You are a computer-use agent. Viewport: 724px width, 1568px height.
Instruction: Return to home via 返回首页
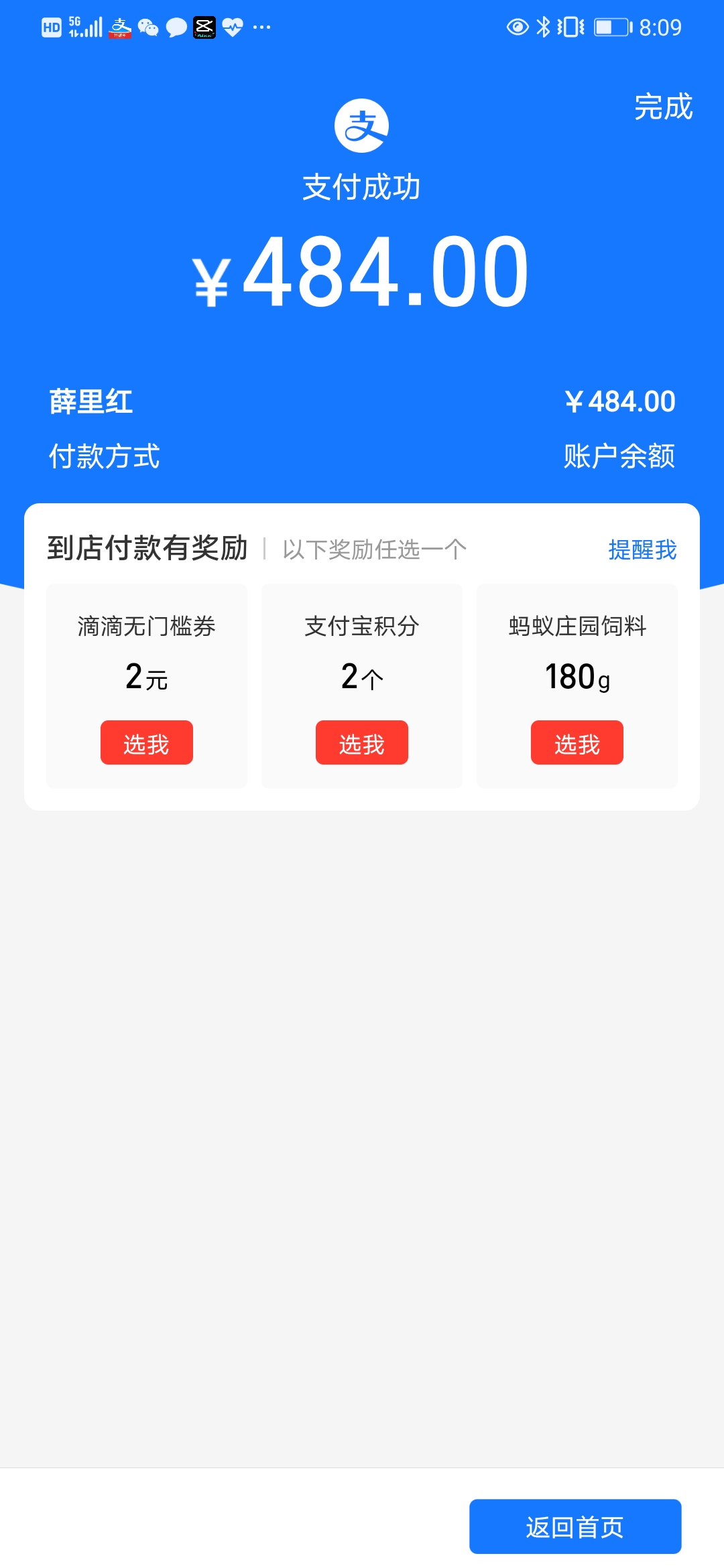[x=575, y=1526]
